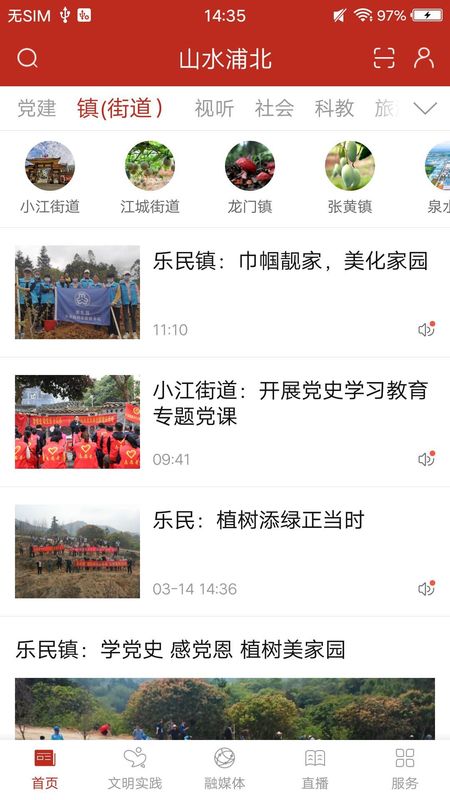Open 张黄镇 channel
This screenshot has width=450, height=800.
tap(350, 178)
